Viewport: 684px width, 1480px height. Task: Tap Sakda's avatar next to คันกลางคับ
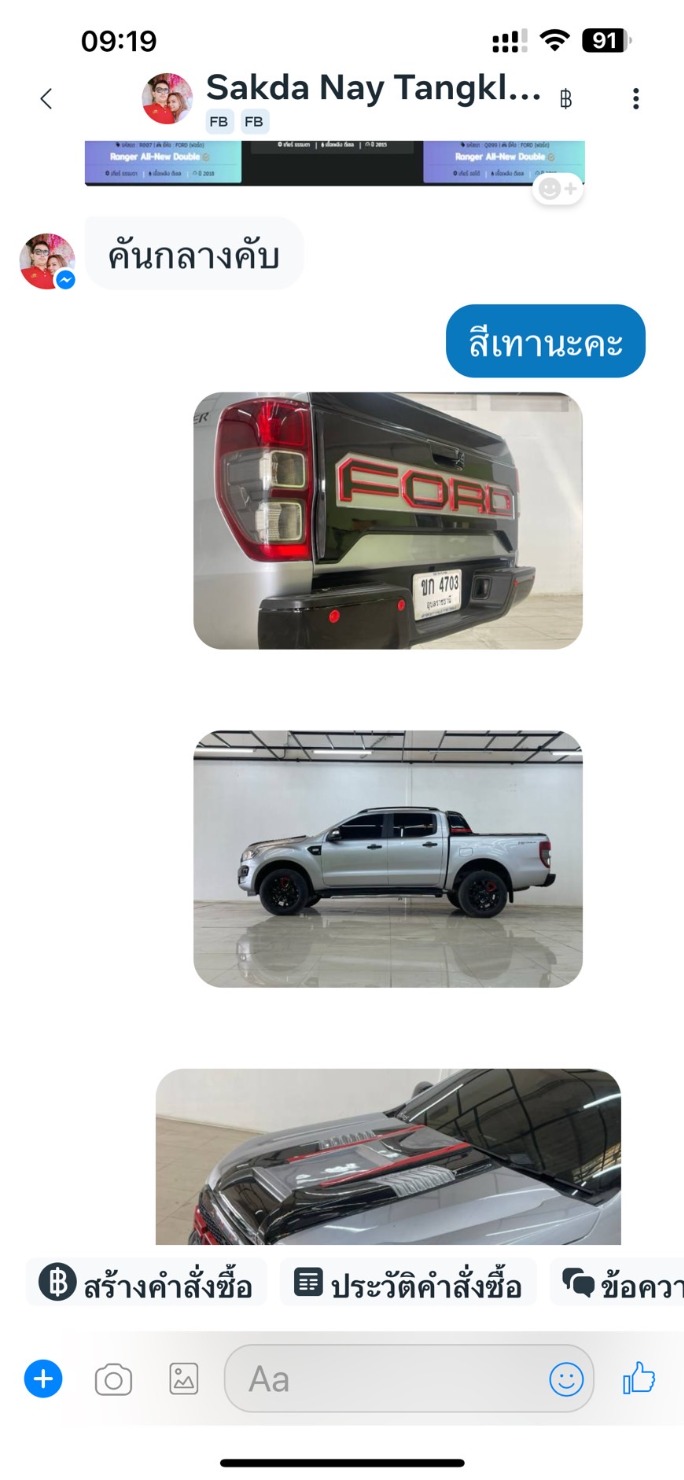(47, 262)
